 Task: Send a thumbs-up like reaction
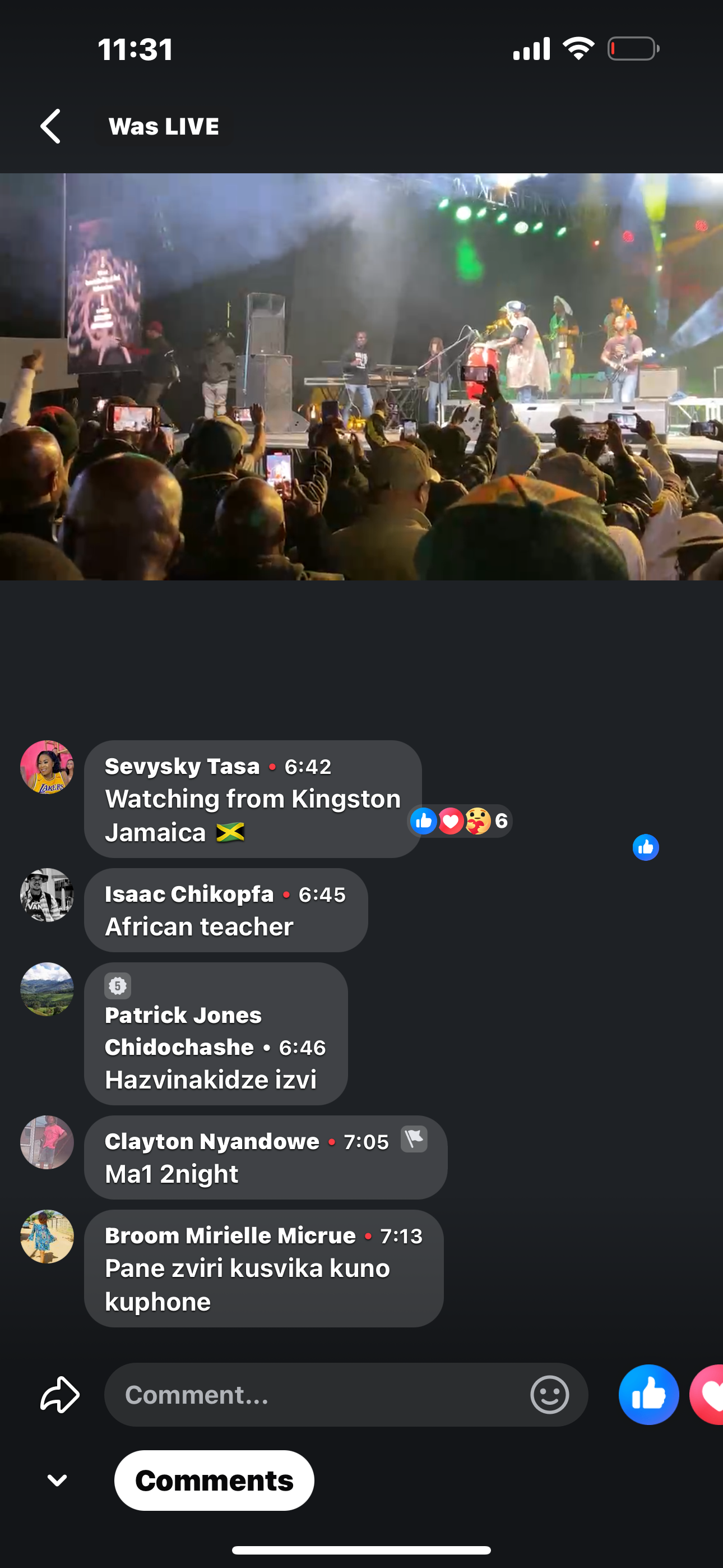point(649,1395)
